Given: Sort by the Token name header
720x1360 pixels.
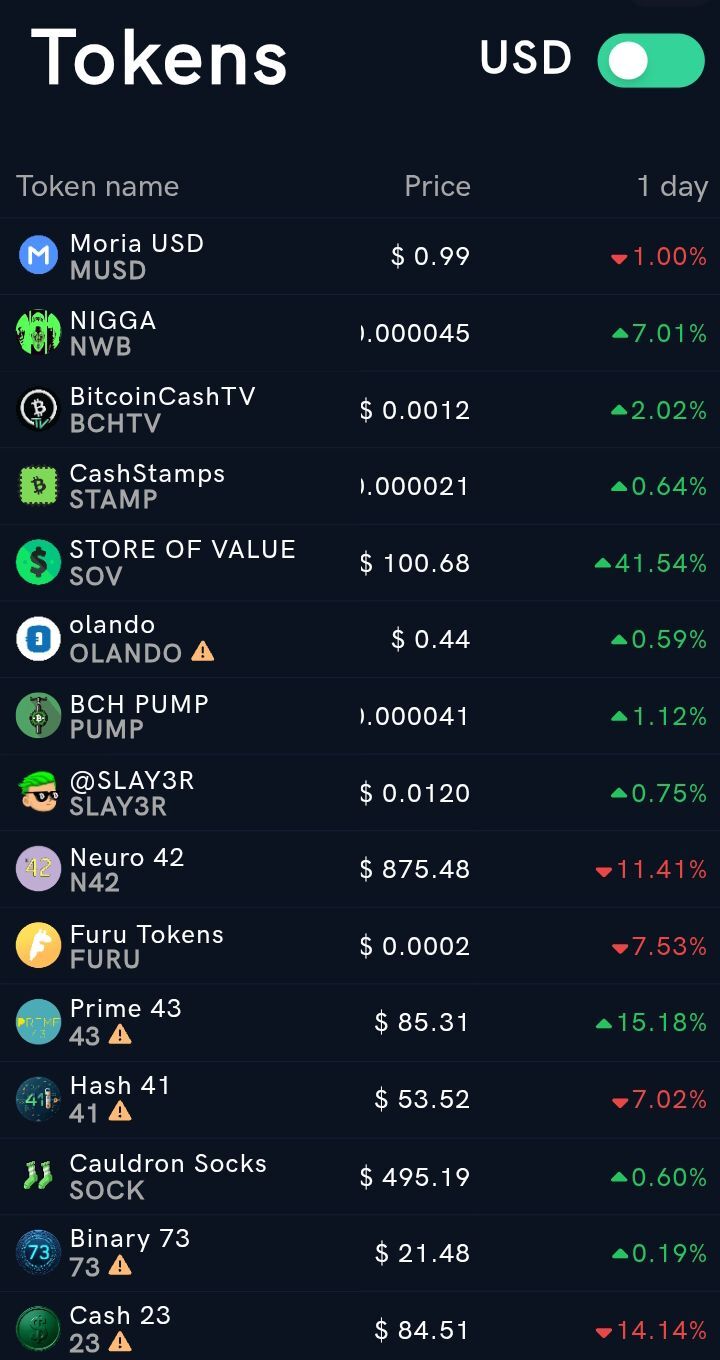Looking at the screenshot, I should click(x=98, y=186).
